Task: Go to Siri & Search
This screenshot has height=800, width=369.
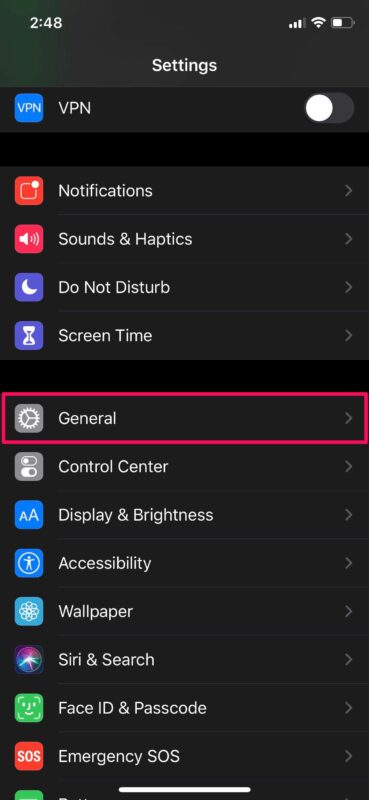Action: click(x=184, y=660)
